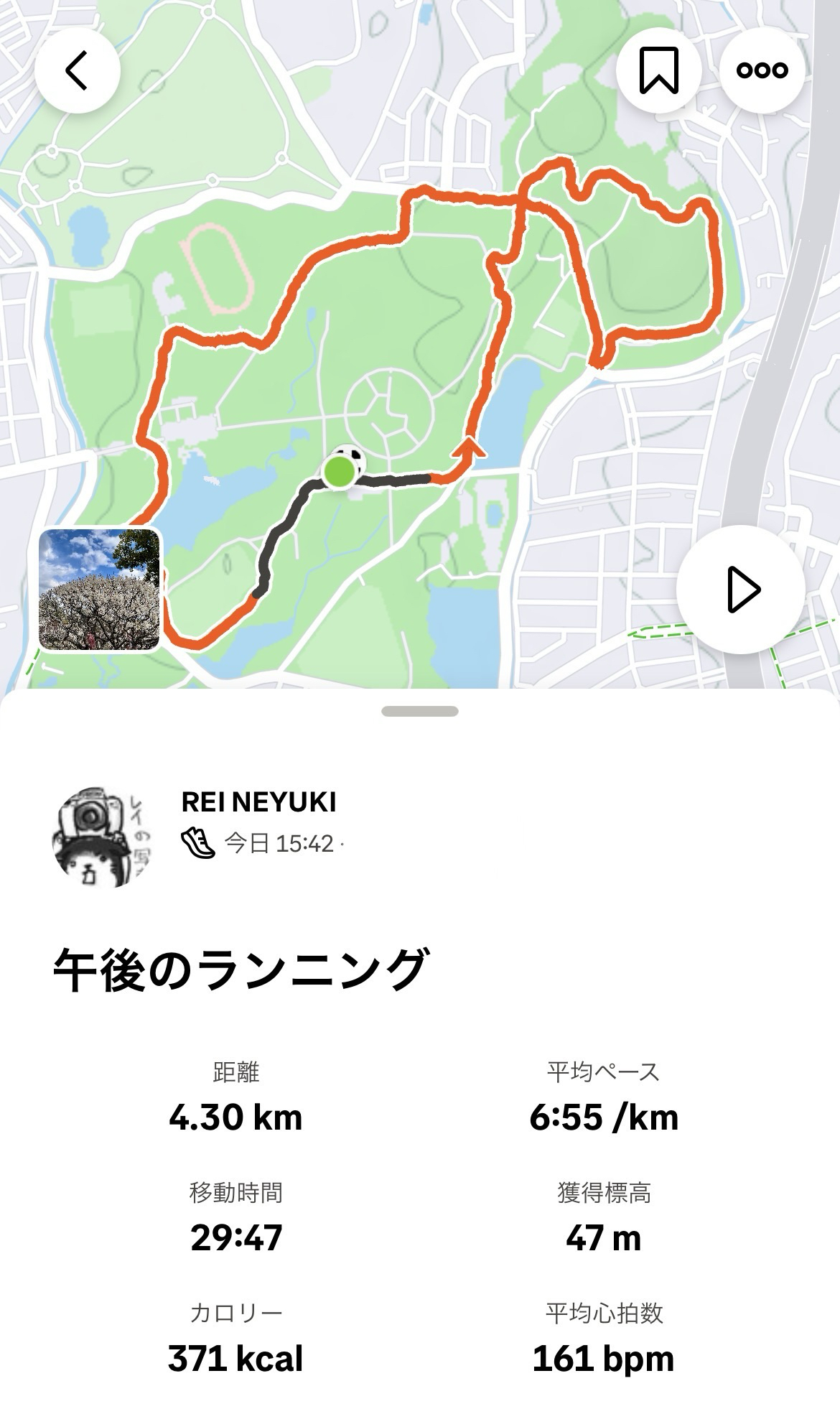View REI NEYUKI's profile by name
Image resolution: width=840 pixels, height=1409 pixels.
tap(258, 802)
